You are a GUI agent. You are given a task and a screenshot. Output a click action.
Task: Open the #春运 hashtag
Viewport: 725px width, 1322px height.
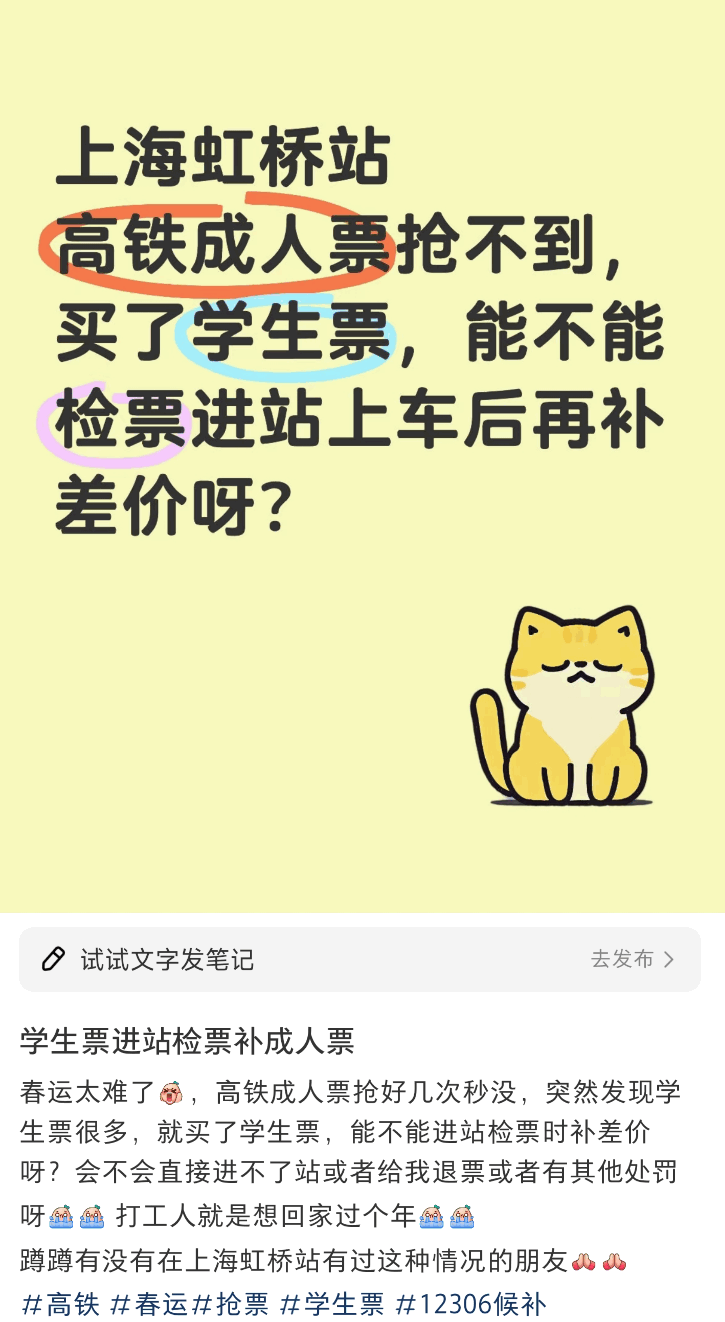(149, 1304)
